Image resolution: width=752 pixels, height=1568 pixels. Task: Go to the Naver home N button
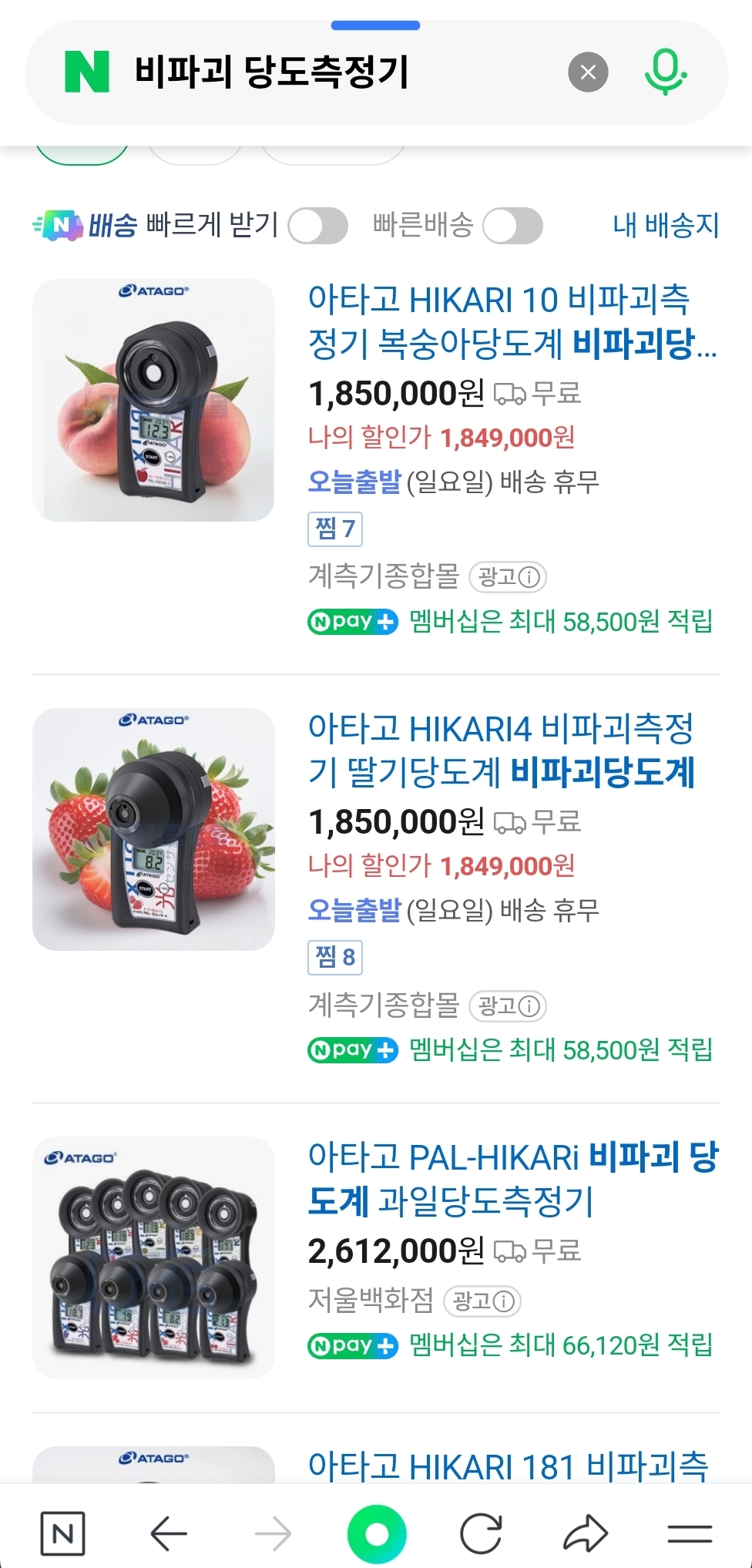pyautogui.click(x=62, y=1533)
